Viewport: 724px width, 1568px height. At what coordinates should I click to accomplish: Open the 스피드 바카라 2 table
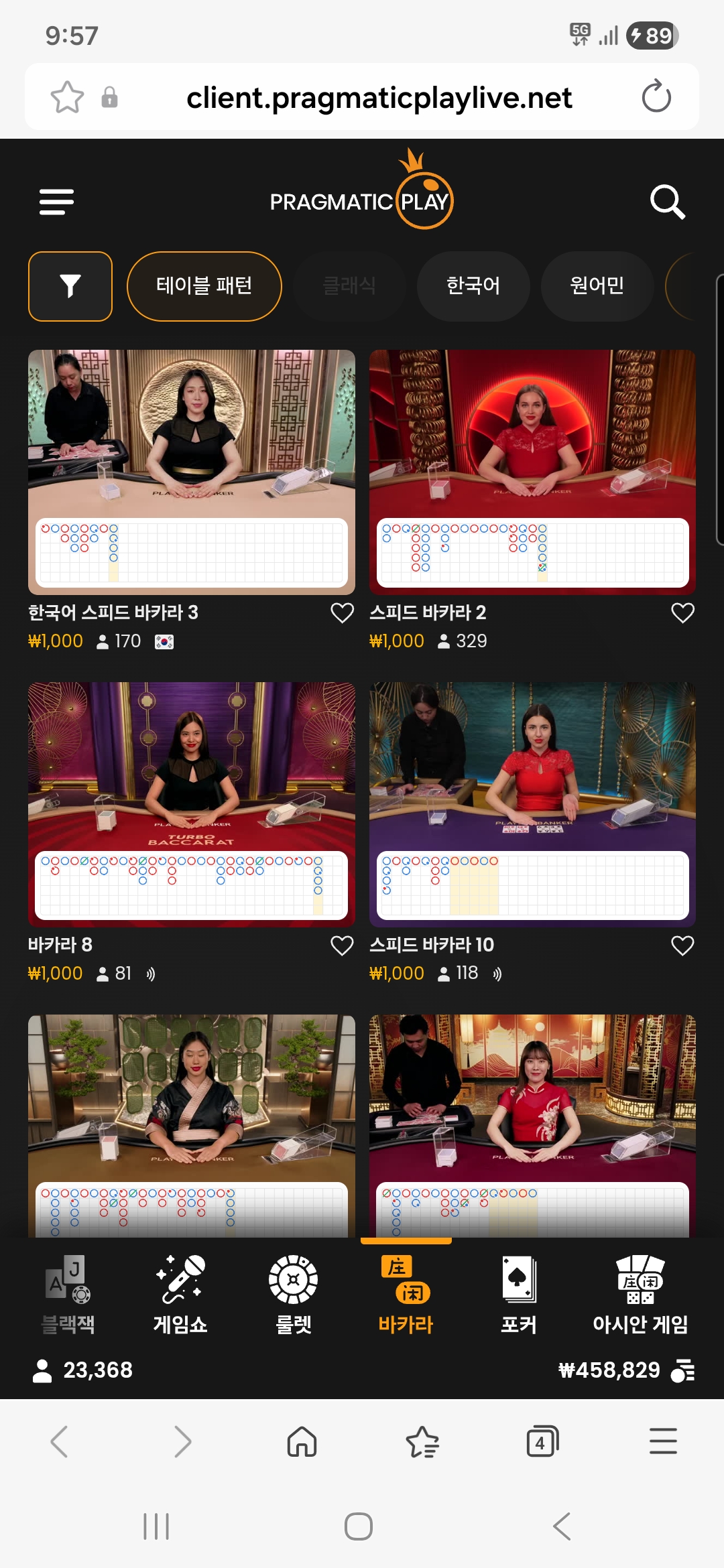[532, 469]
